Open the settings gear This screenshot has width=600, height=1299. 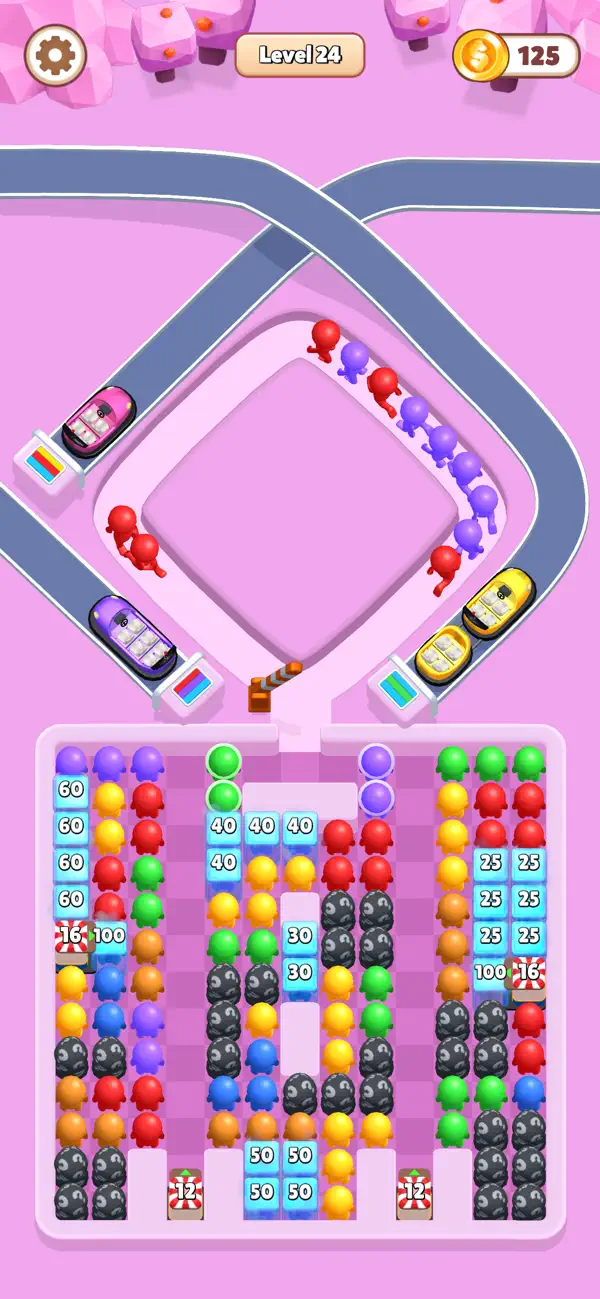pos(55,56)
